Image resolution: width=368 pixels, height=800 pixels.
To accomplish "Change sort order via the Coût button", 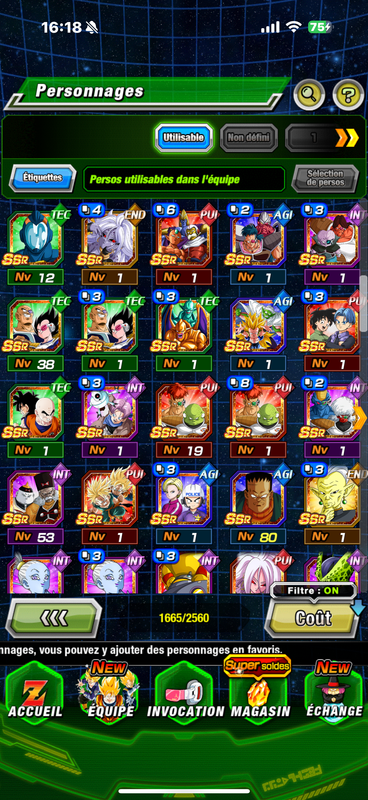I will coord(313,618).
